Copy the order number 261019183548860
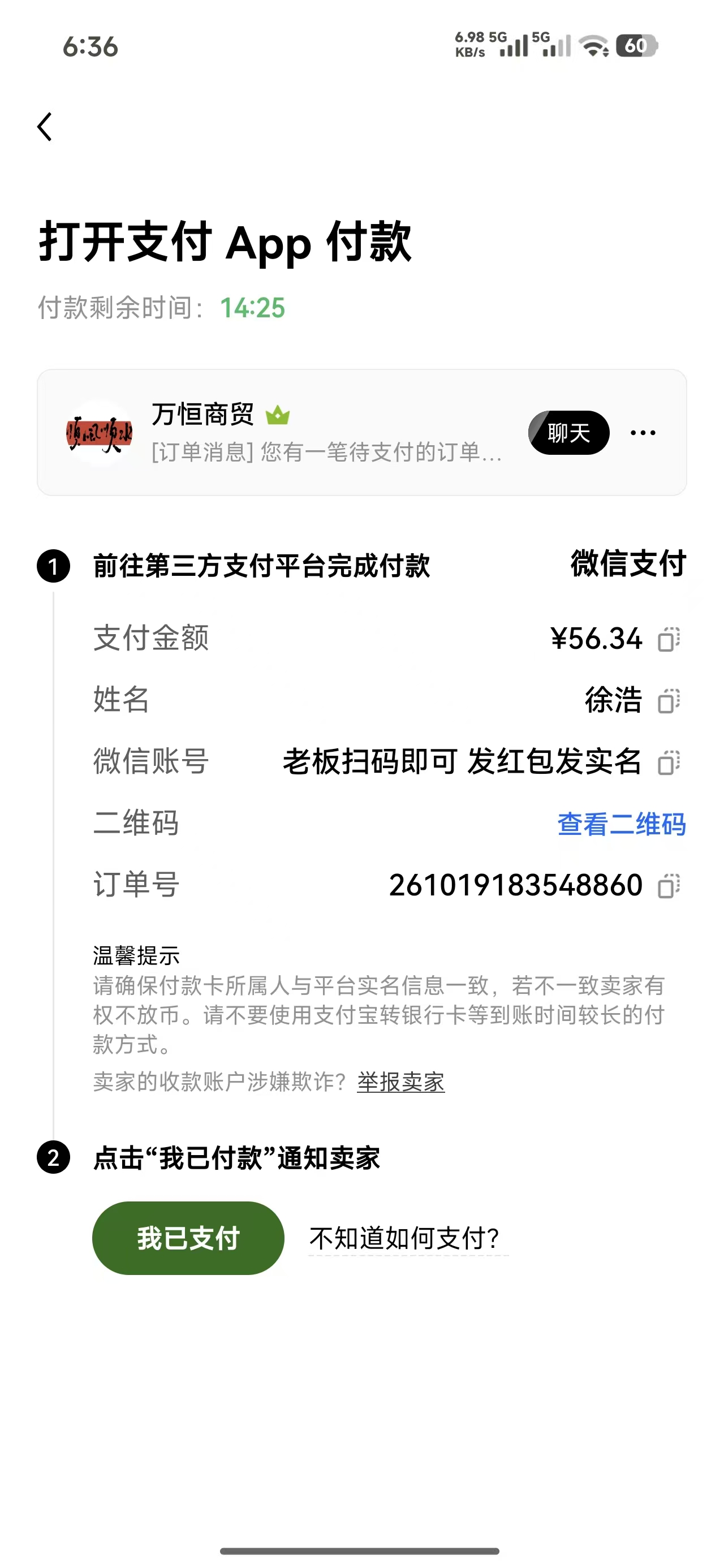Screen dimensions: 724x1568 tap(669, 886)
